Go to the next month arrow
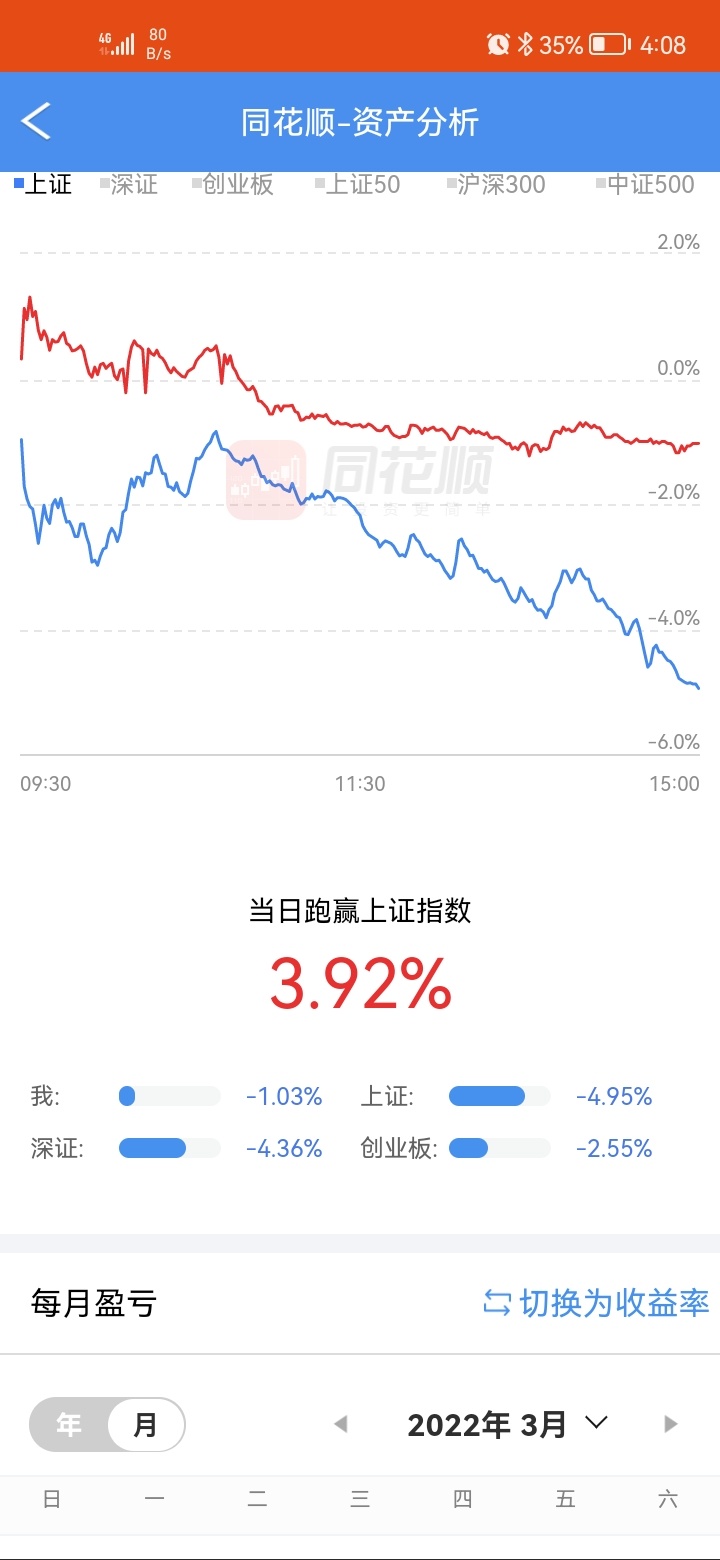720x1560 pixels. (x=671, y=1424)
